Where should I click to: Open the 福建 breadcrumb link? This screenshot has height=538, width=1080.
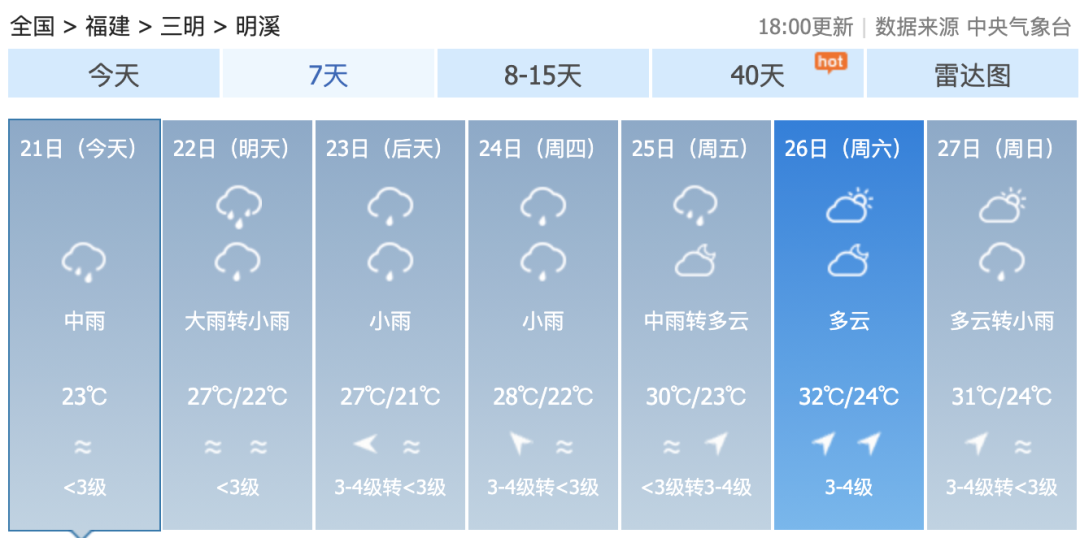(x=108, y=26)
